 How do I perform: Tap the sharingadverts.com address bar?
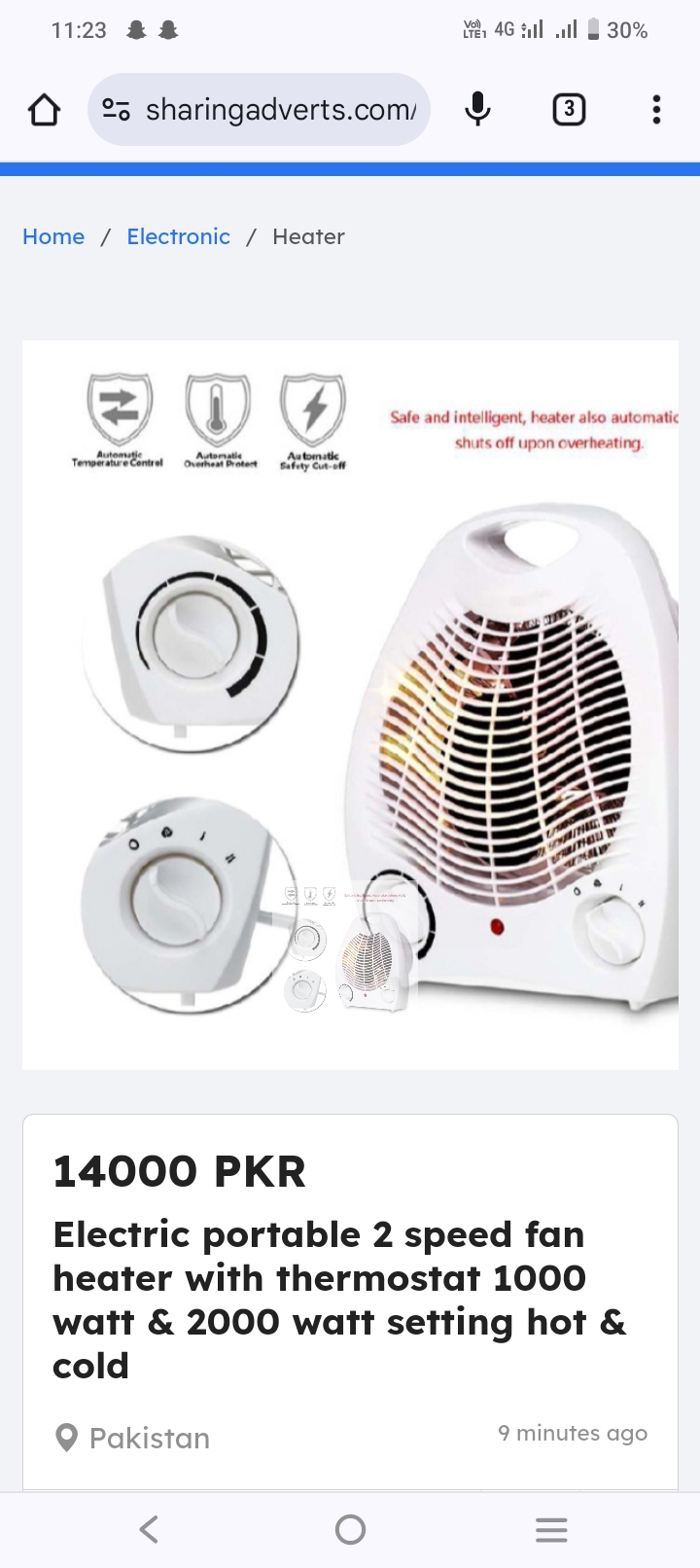280,110
